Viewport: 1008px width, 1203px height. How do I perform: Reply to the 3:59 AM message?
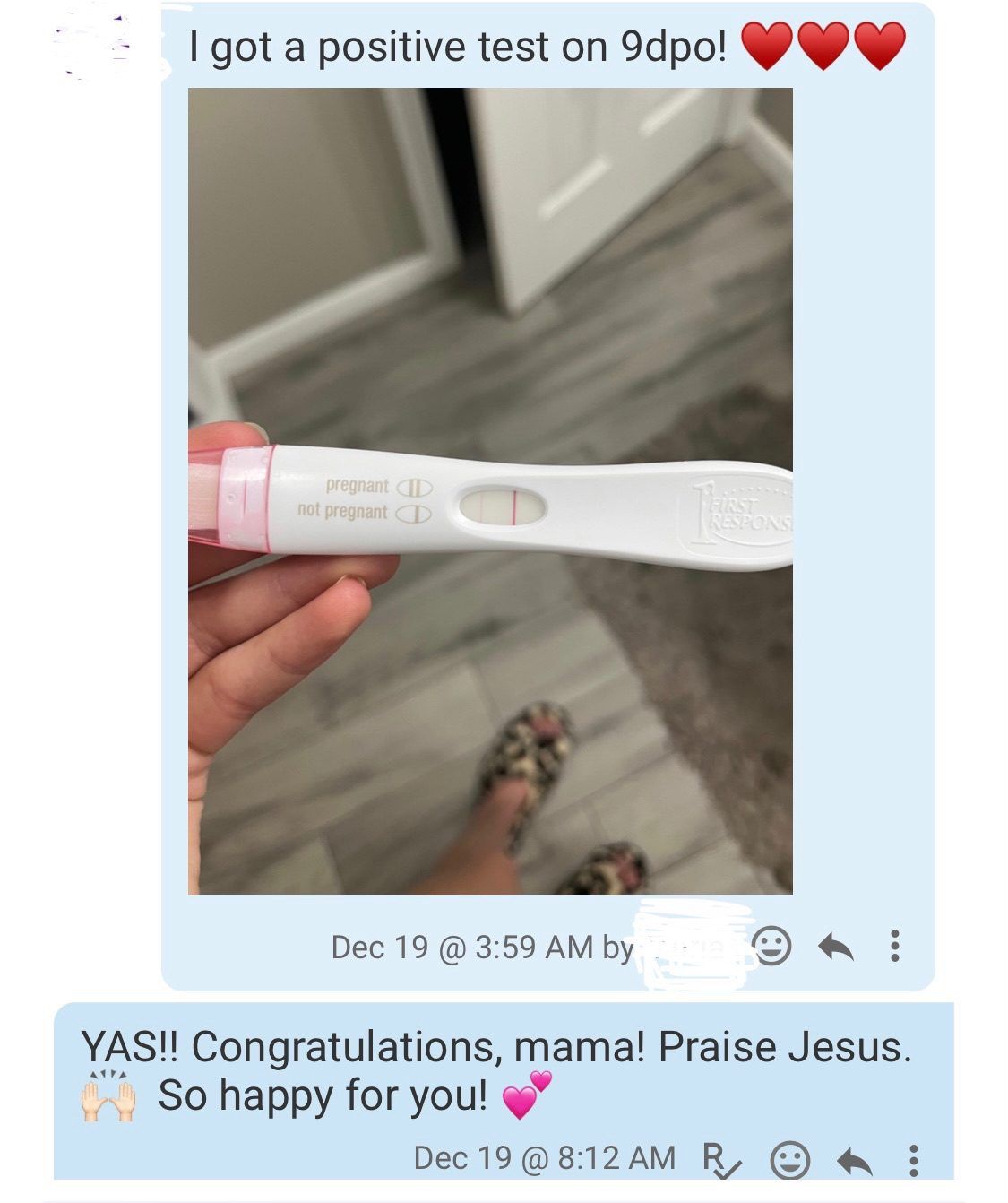pyautogui.click(x=835, y=946)
